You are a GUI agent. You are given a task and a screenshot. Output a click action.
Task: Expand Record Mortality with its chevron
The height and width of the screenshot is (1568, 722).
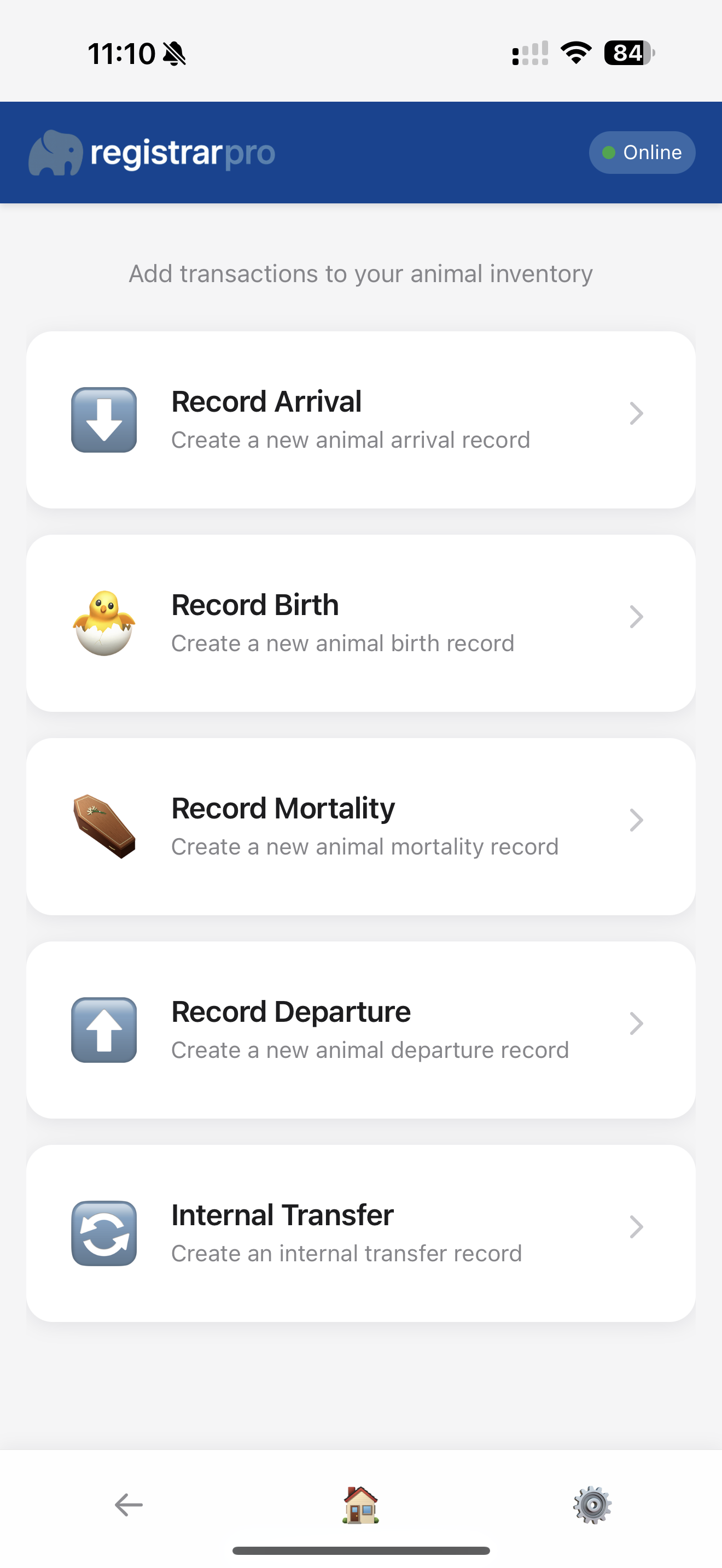(636, 820)
